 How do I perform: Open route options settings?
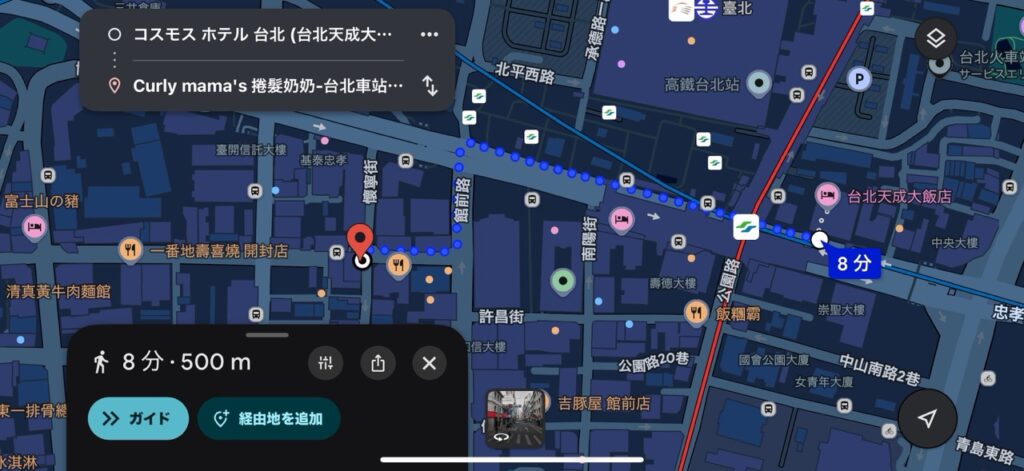coord(324,363)
